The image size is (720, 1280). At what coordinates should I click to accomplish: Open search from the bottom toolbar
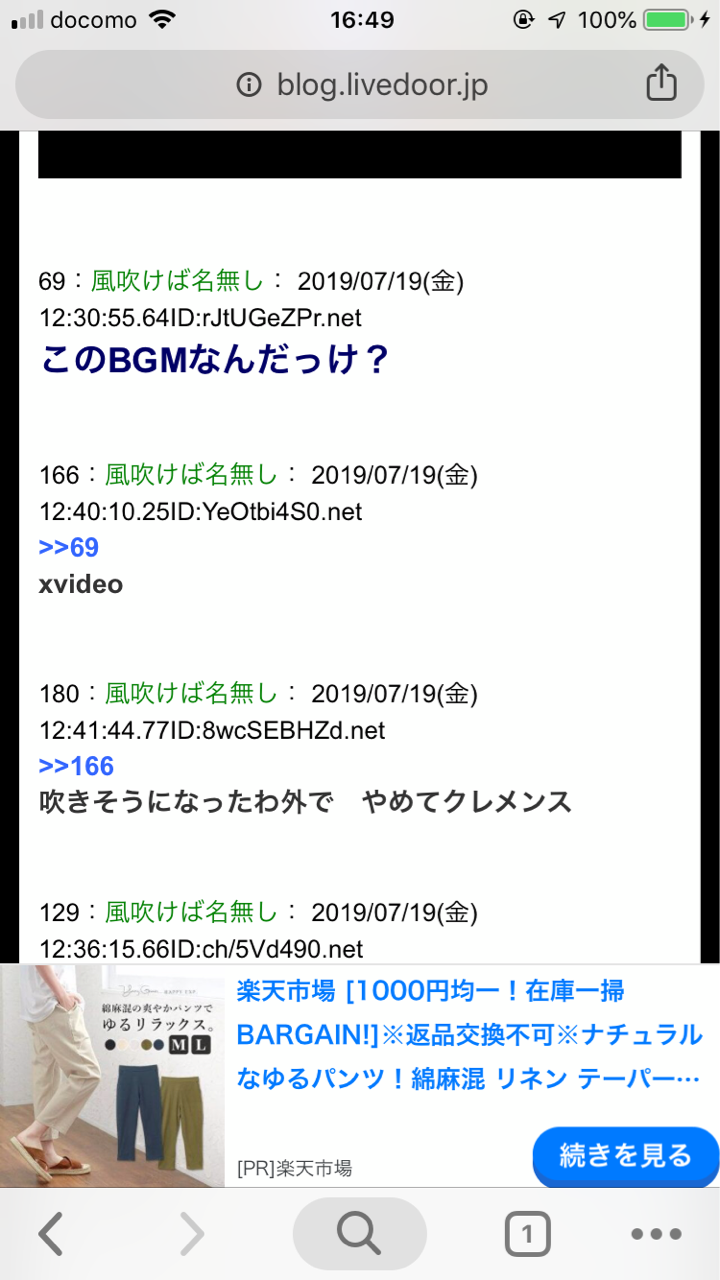click(x=359, y=1235)
